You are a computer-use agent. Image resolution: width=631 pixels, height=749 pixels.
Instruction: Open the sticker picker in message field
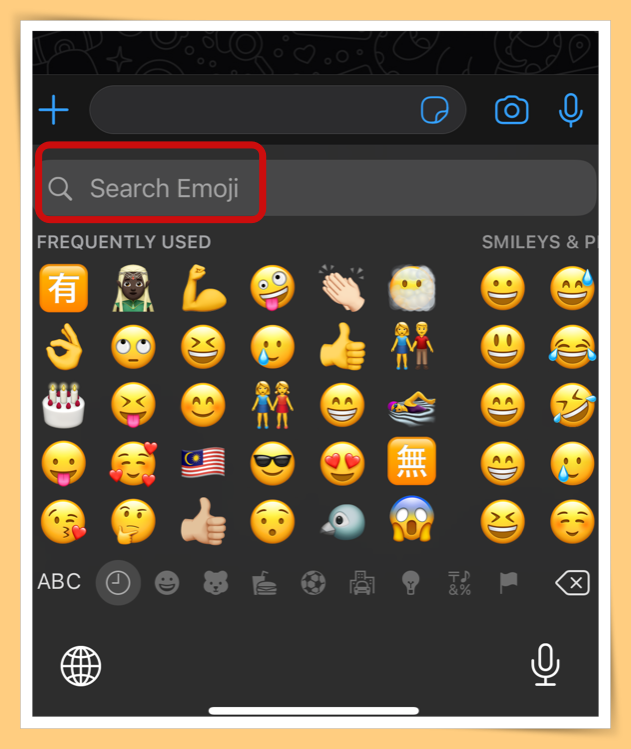[x=435, y=110]
